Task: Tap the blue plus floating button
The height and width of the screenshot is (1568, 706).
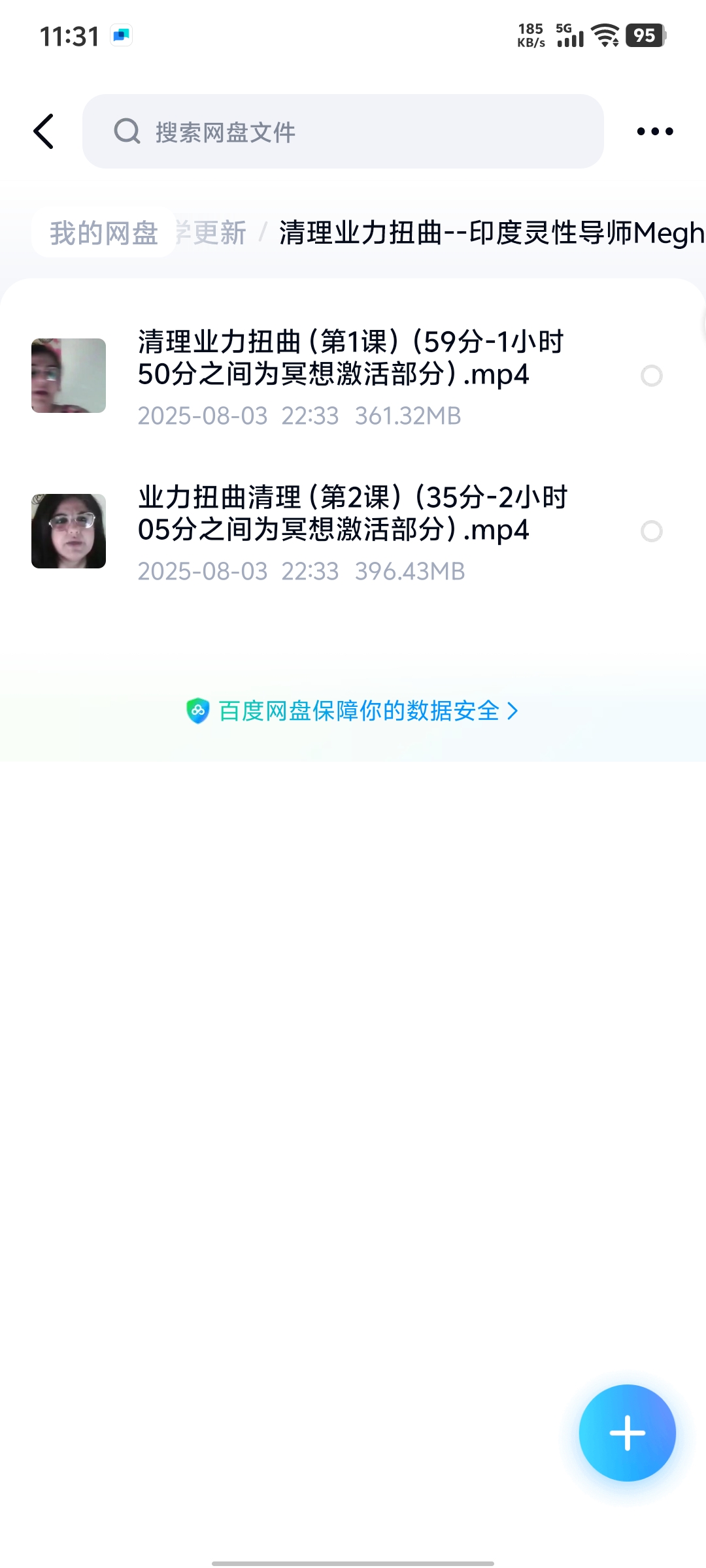Action: (x=627, y=1433)
